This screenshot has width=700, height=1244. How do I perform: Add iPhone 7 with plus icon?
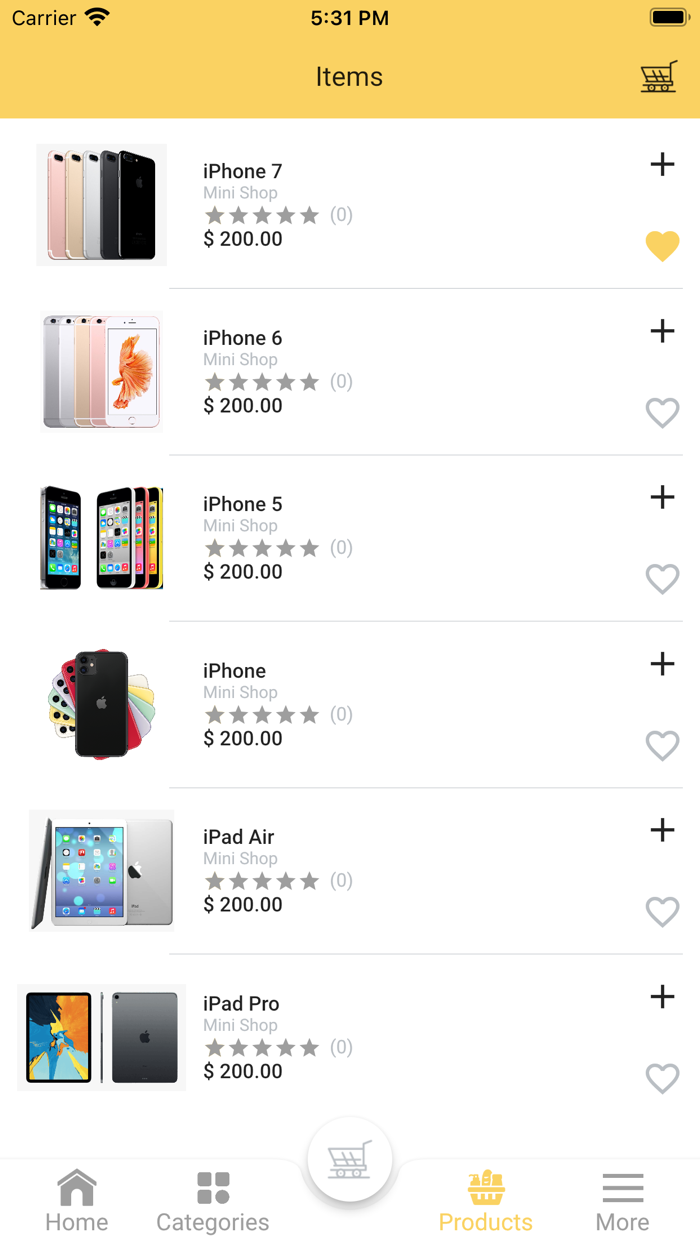point(662,165)
